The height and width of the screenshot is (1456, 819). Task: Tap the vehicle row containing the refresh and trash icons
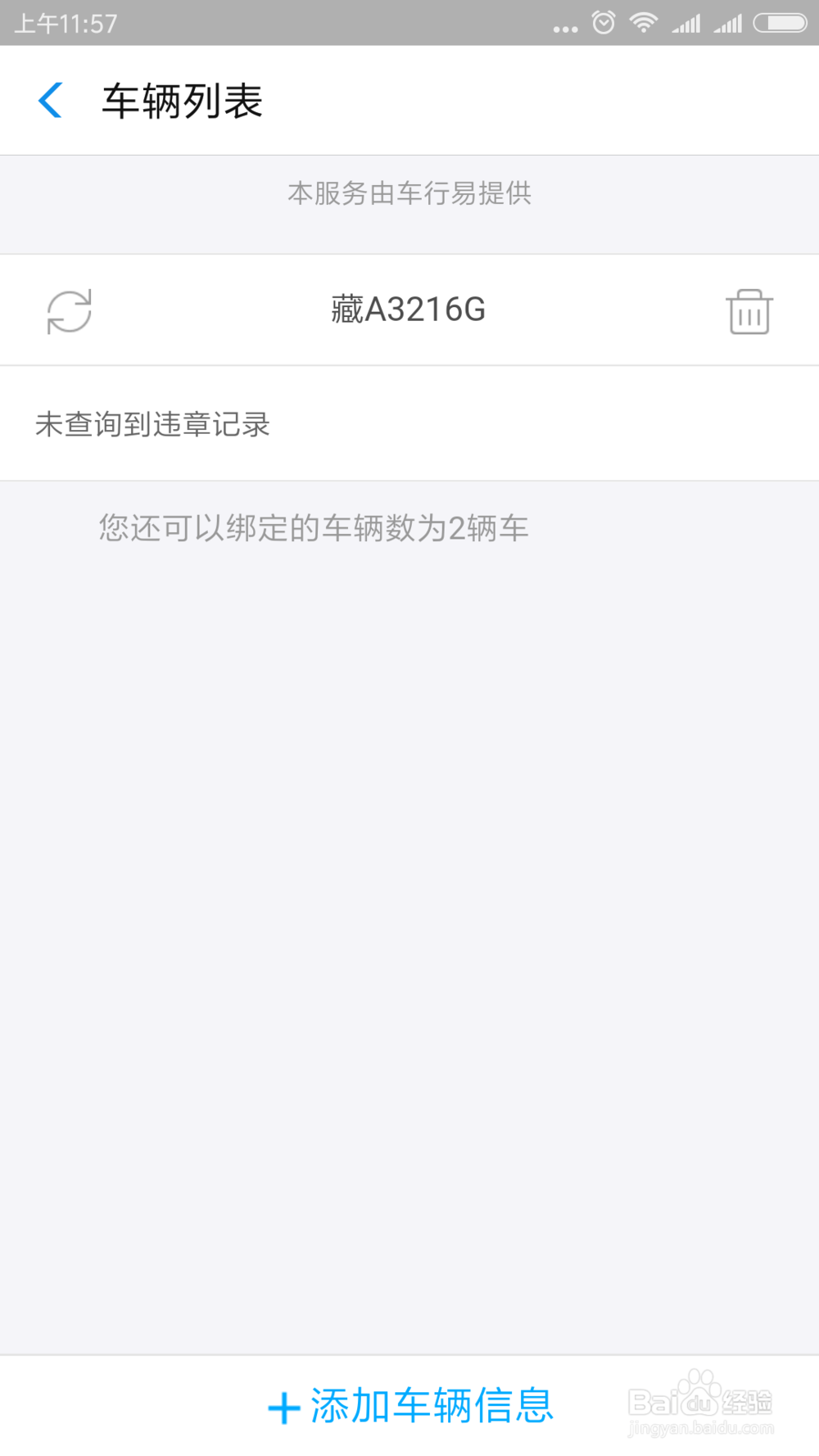[x=409, y=310]
